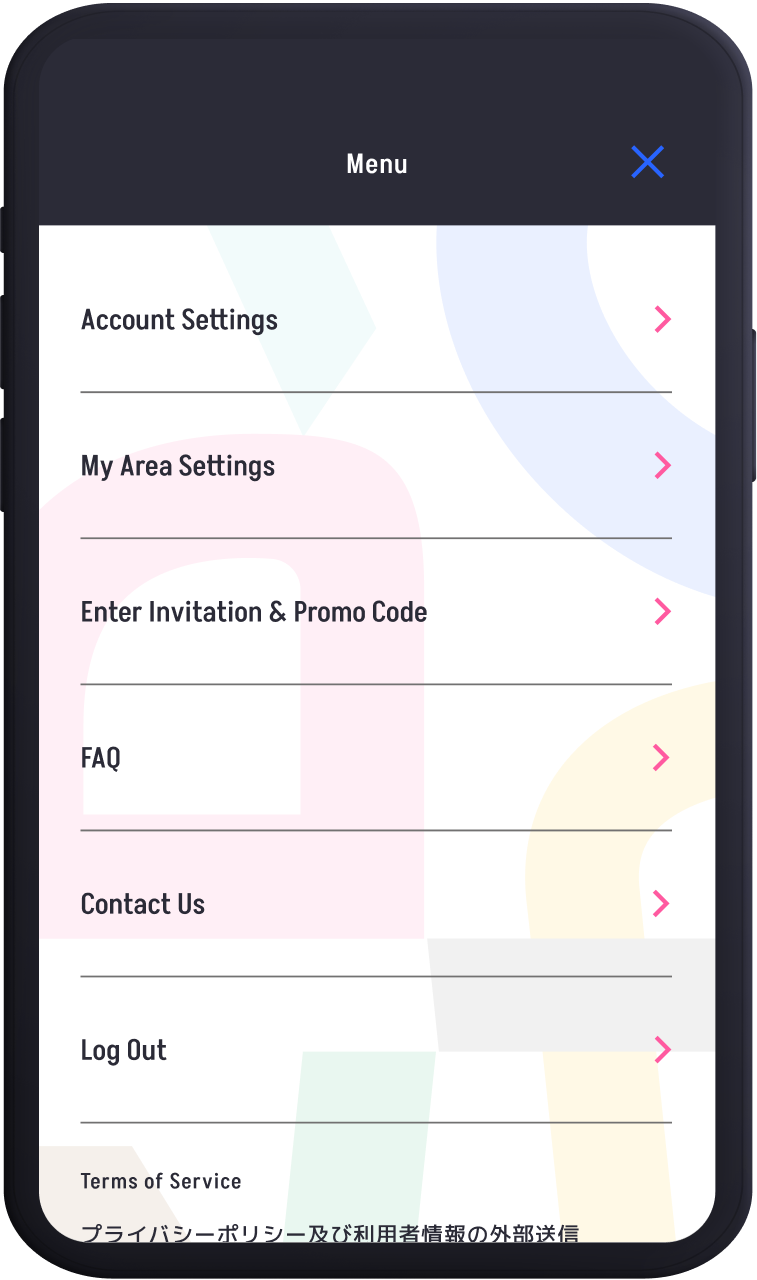Select Log Out
The height and width of the screenshot is (1280, 757).
[x=375, y=1050]
